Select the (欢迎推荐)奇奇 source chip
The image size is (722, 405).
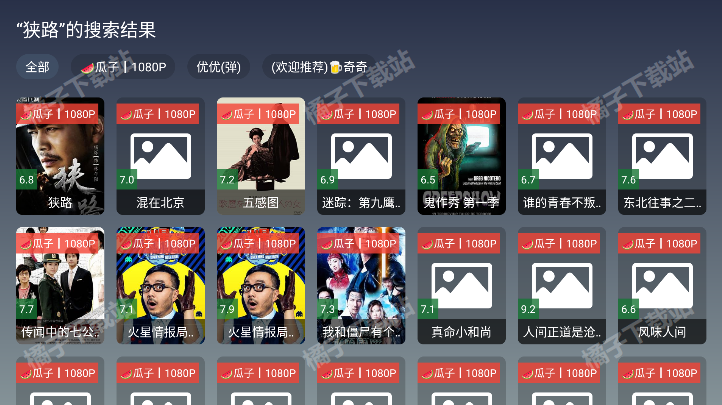[x=319, y=67]
